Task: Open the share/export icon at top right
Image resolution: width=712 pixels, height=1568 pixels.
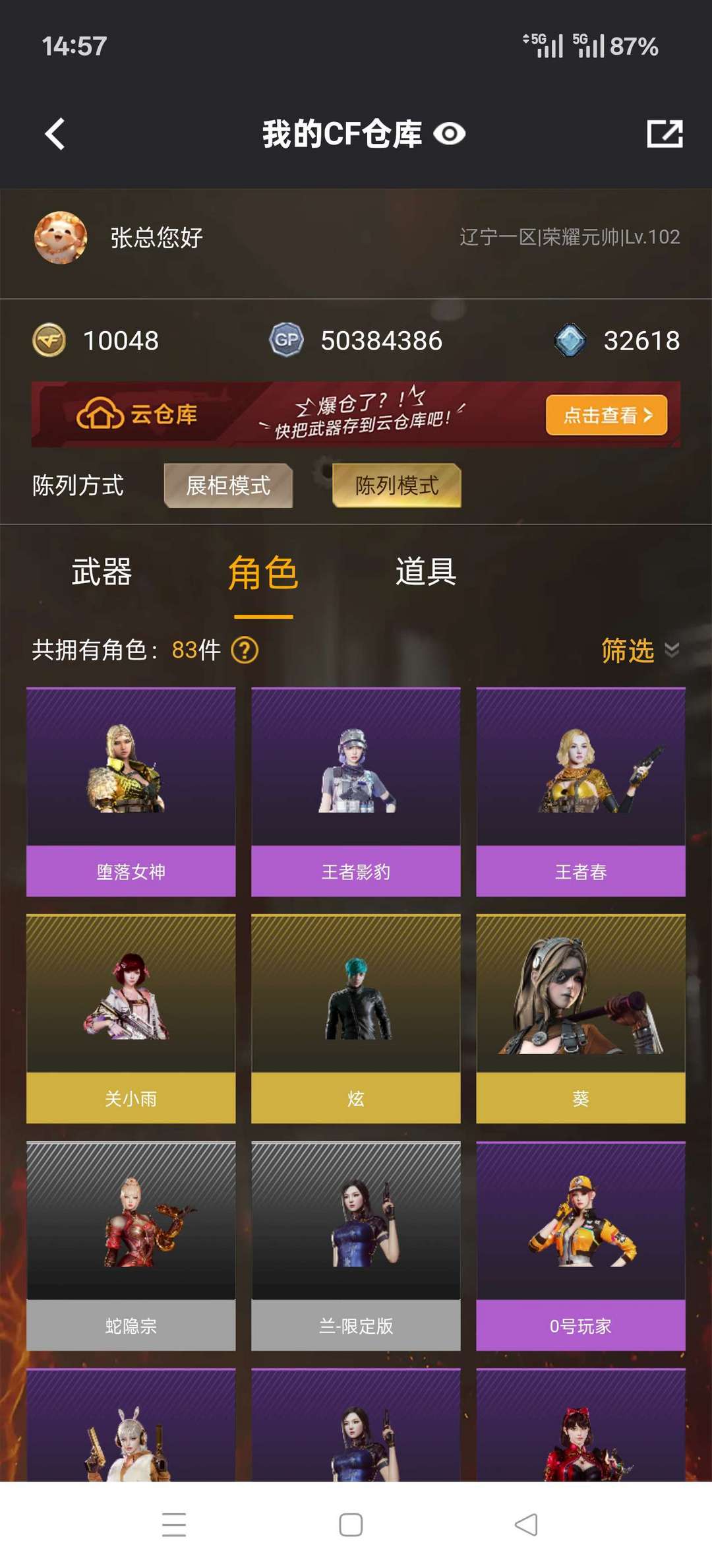Action: (x=666, y=133)
